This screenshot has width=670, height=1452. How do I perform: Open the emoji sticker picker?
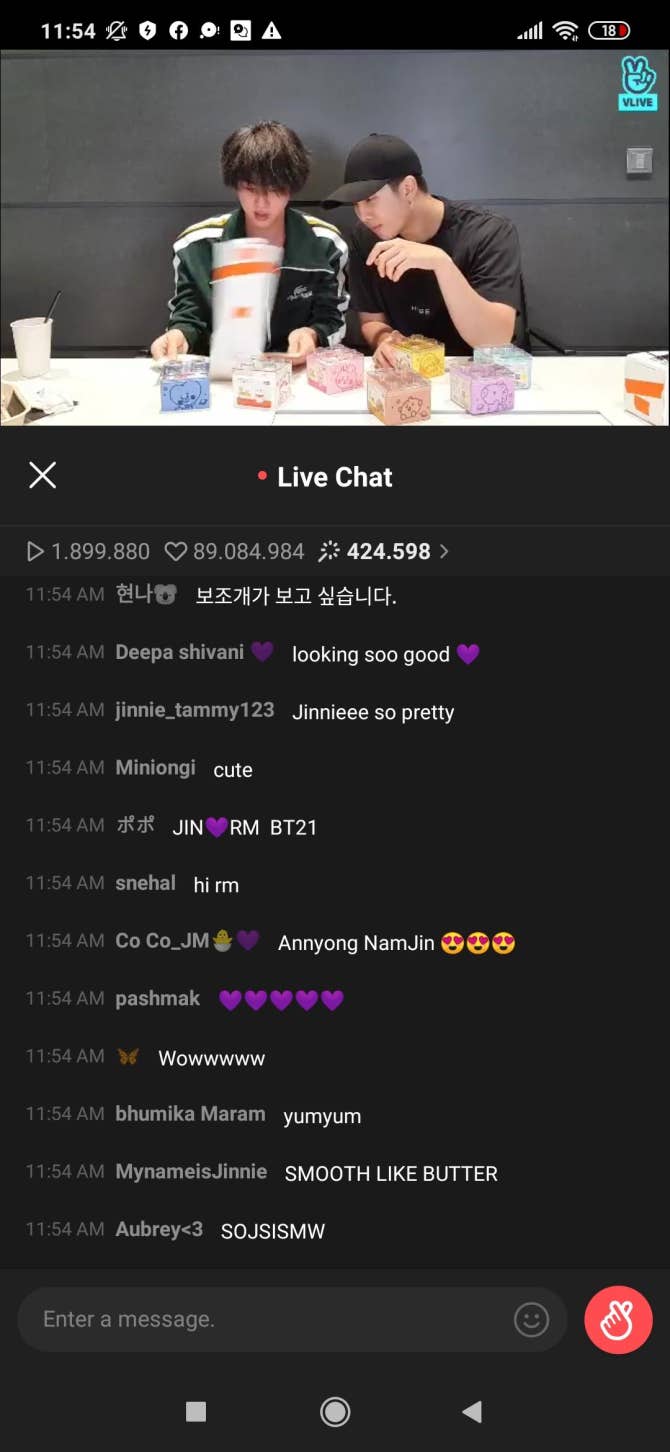tap(531, 1320)
